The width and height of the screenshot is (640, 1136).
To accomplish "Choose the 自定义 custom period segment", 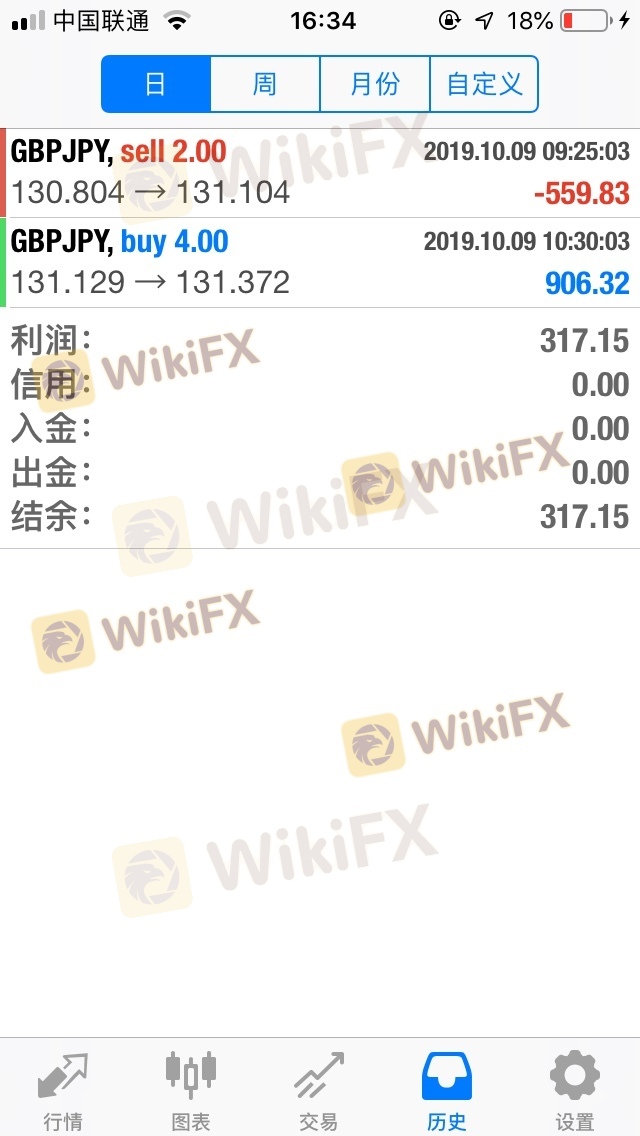I will [484, 84].
